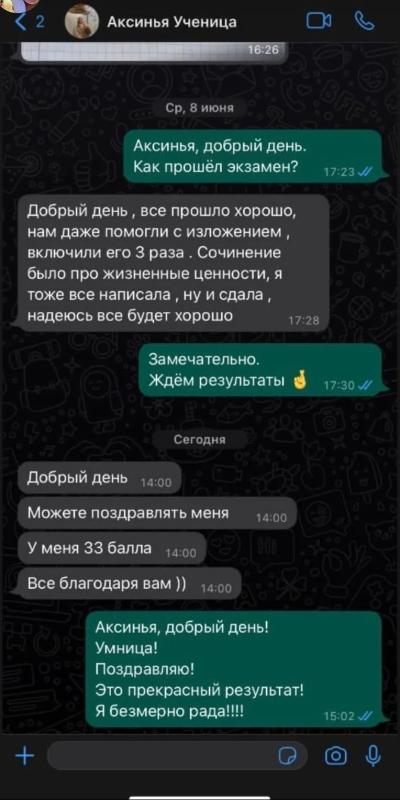Open the sticker picker in input field
This screenshot has width=400, height=800.
[287, 756]
